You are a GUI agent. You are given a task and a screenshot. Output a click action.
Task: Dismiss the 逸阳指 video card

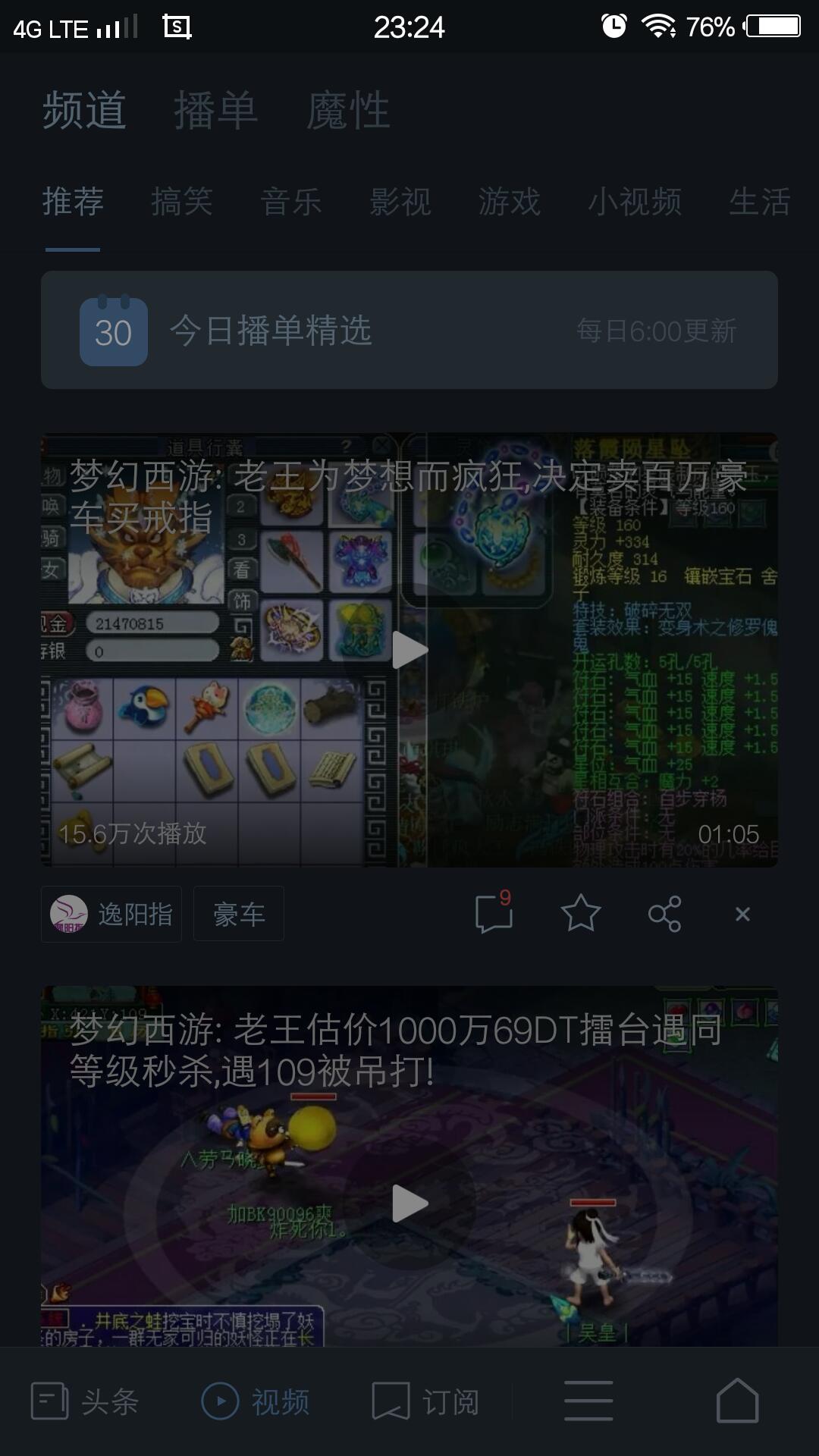742,914
